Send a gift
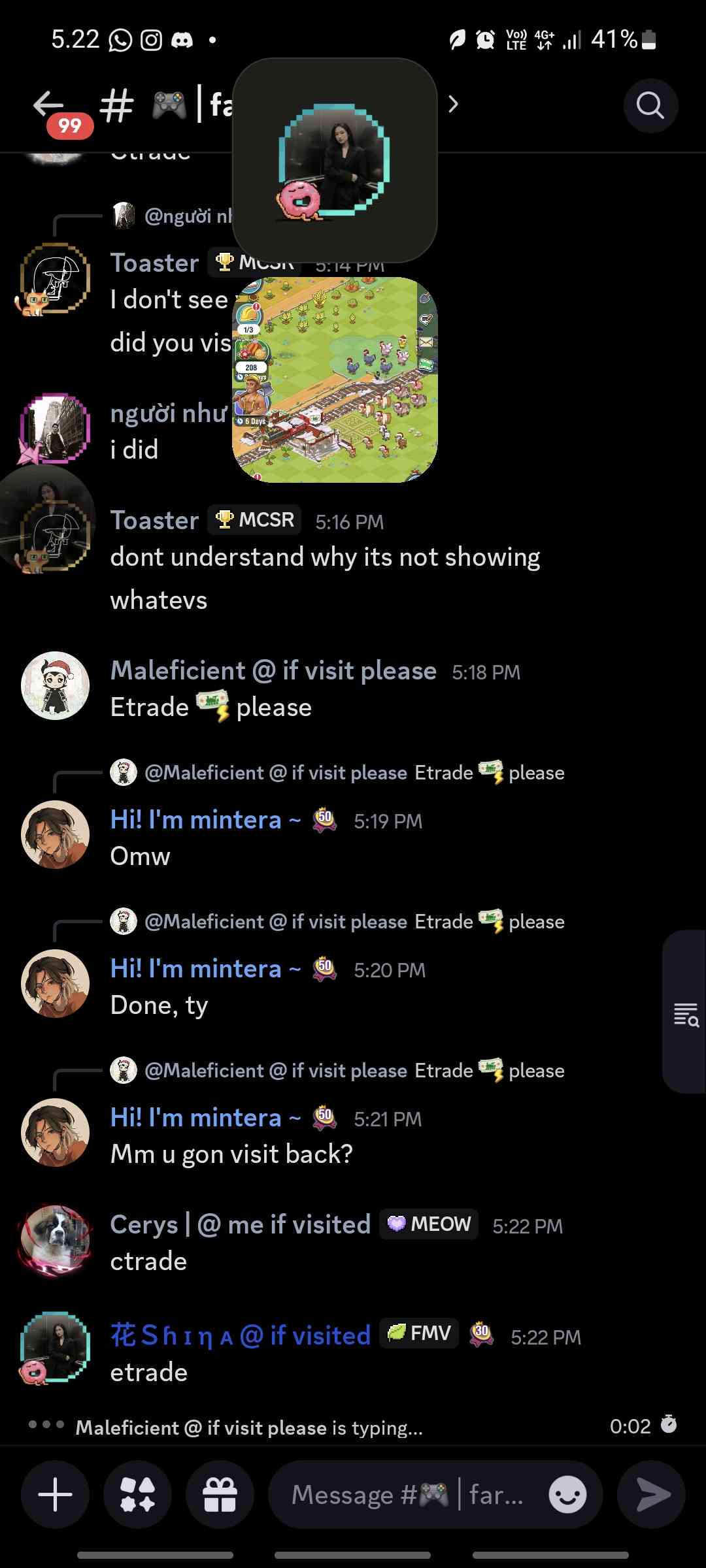This screenshot has height=1568, width=706. pyautogui.click(x=220, y=1494)
